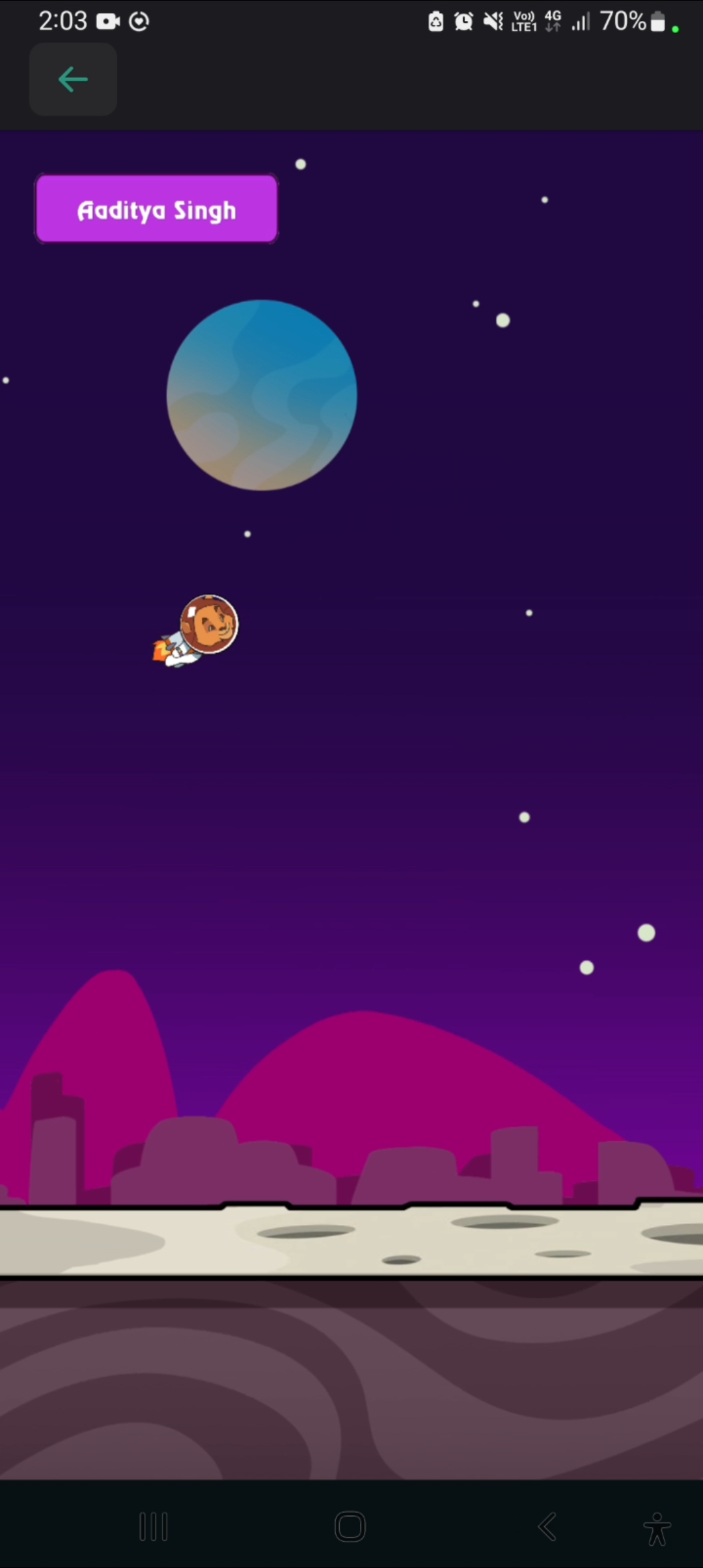Open the accessibility shortcut in navigation bar
703x1568 pixels.
pyautogui.click(x=657, y=1528)
